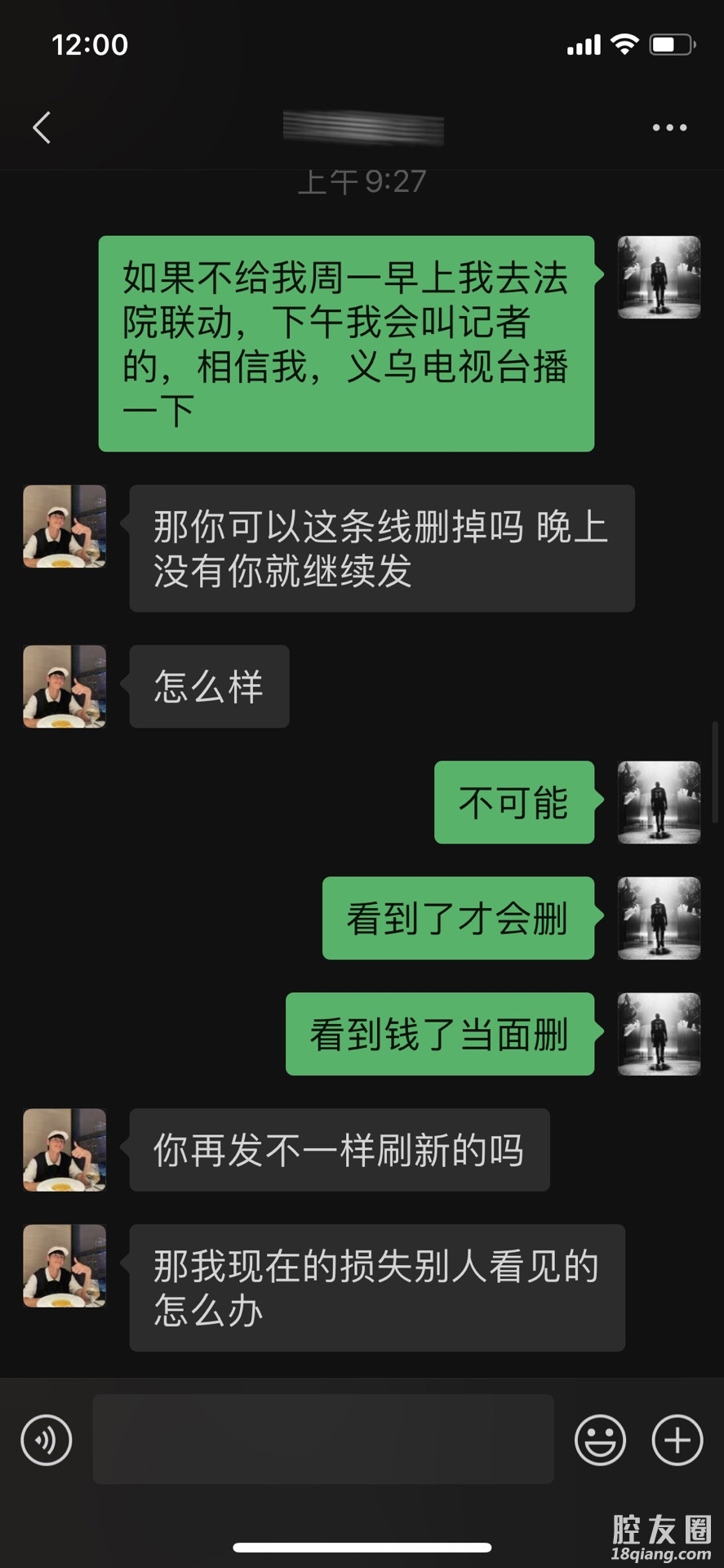Screen dimensions: 724x1568
Task: Switch to voice message input
Action: pyautogui.click(x=47, y=1440)
